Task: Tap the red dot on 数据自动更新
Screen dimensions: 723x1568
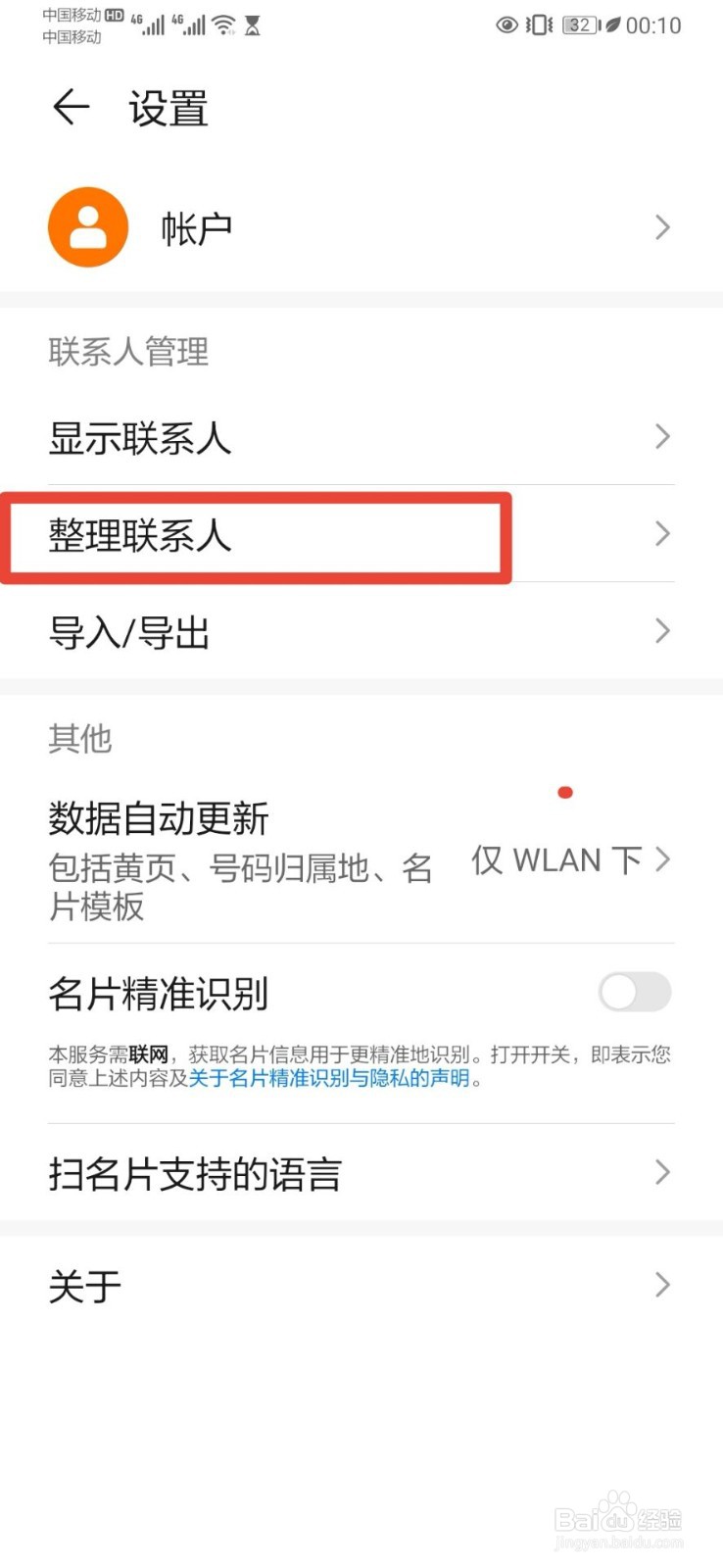Action: coord(566,793)
